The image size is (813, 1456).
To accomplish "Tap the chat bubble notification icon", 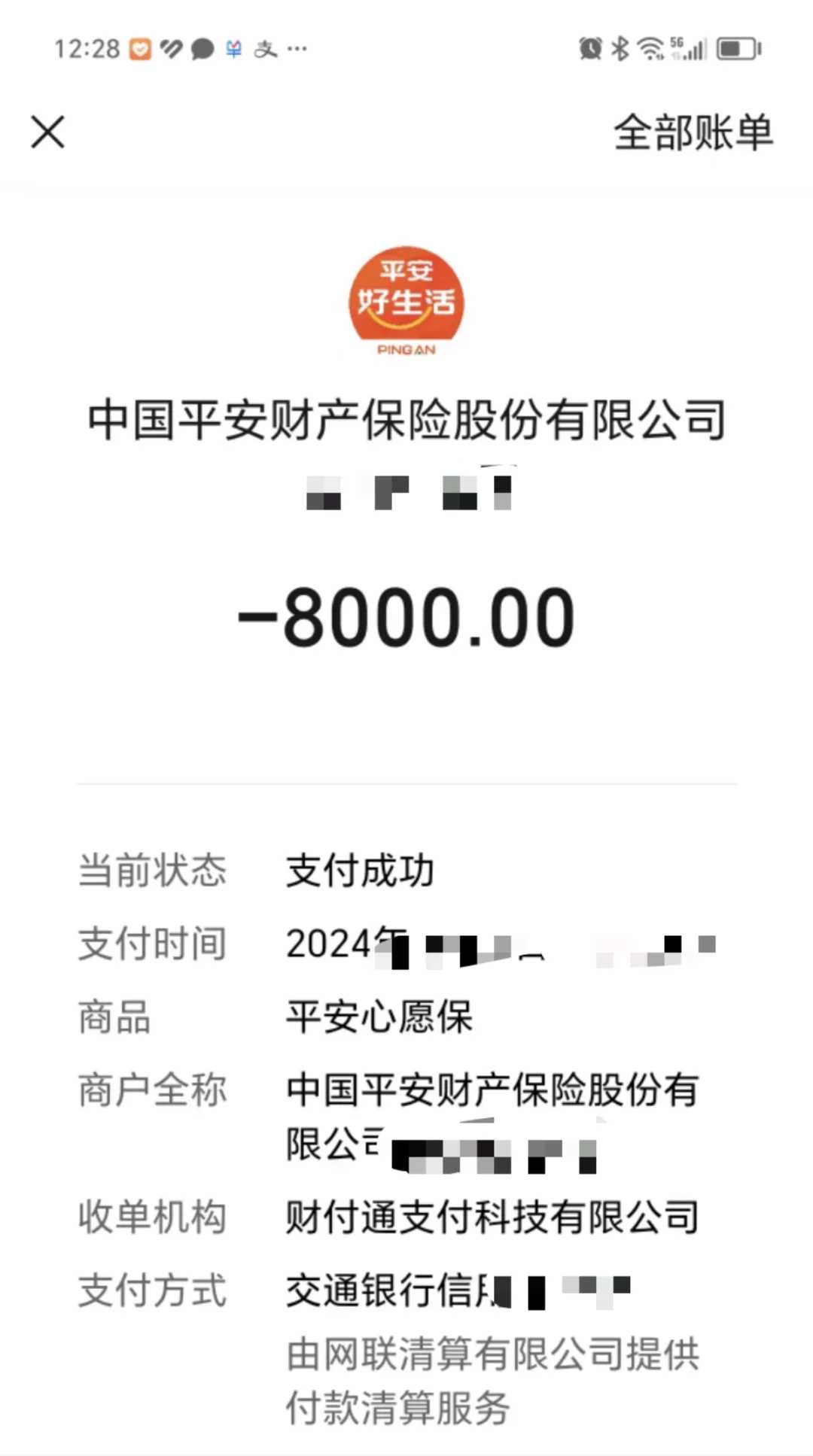I will point(201,49).
